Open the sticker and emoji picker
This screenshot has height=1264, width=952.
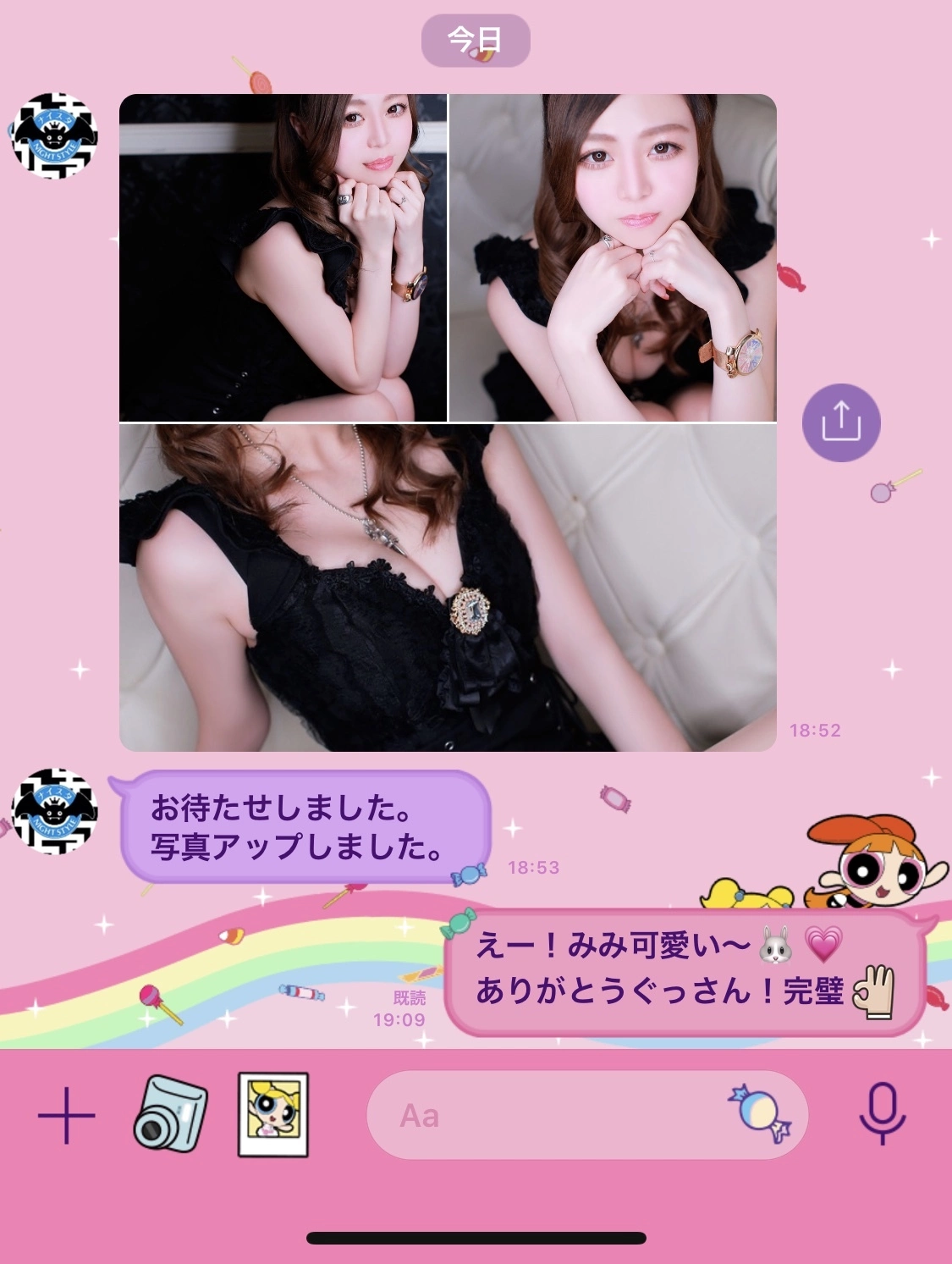pyautogui.click(x=760, y=1114)
